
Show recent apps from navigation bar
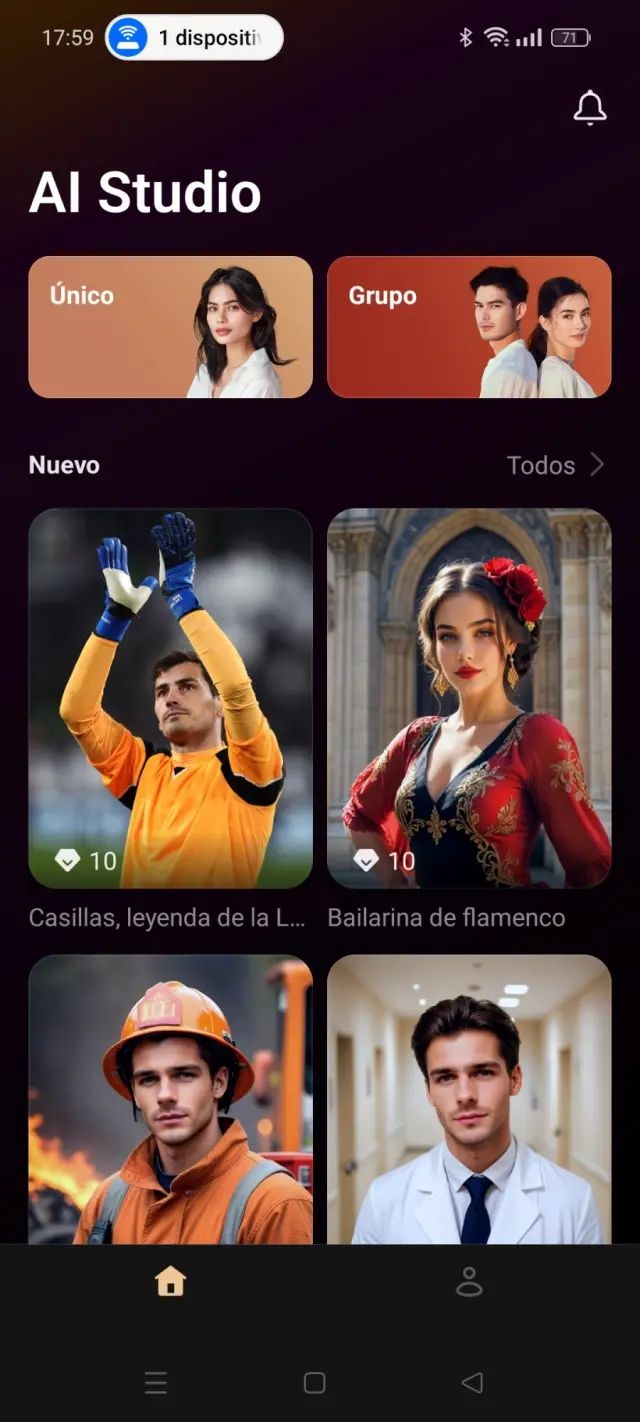click(156, 1383)
